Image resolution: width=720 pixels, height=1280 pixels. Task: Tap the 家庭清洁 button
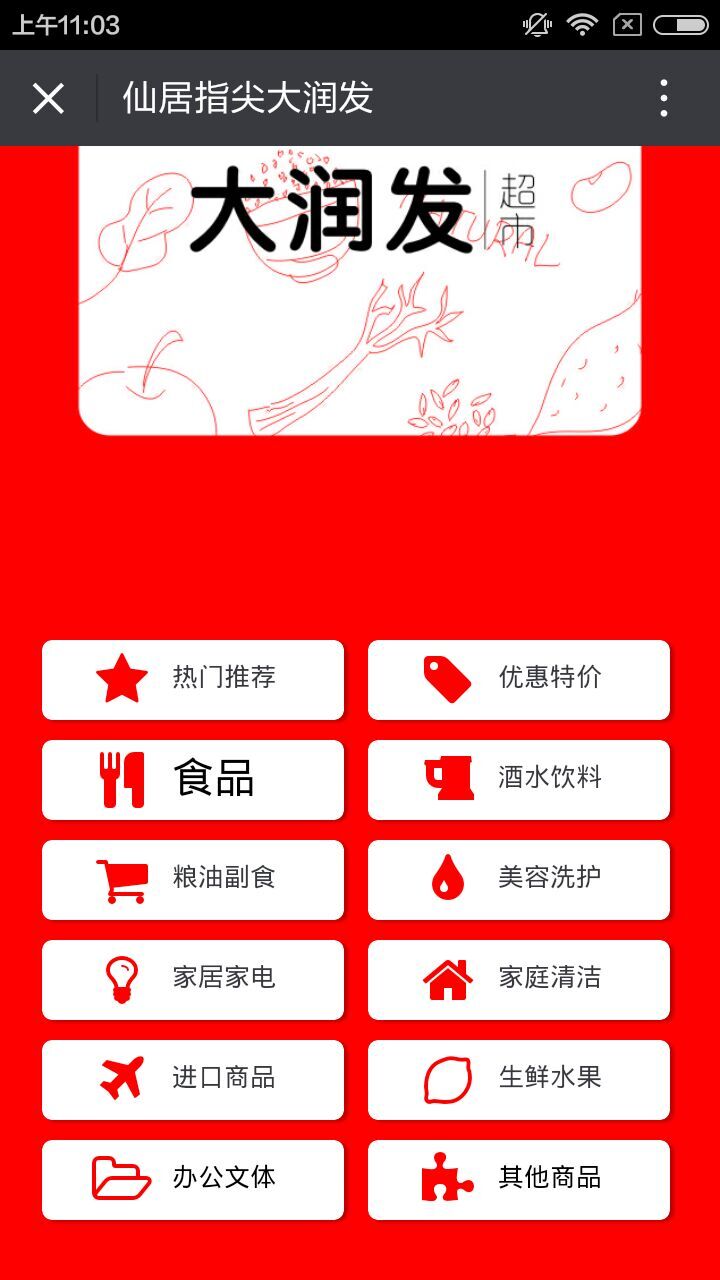(519, 979)
